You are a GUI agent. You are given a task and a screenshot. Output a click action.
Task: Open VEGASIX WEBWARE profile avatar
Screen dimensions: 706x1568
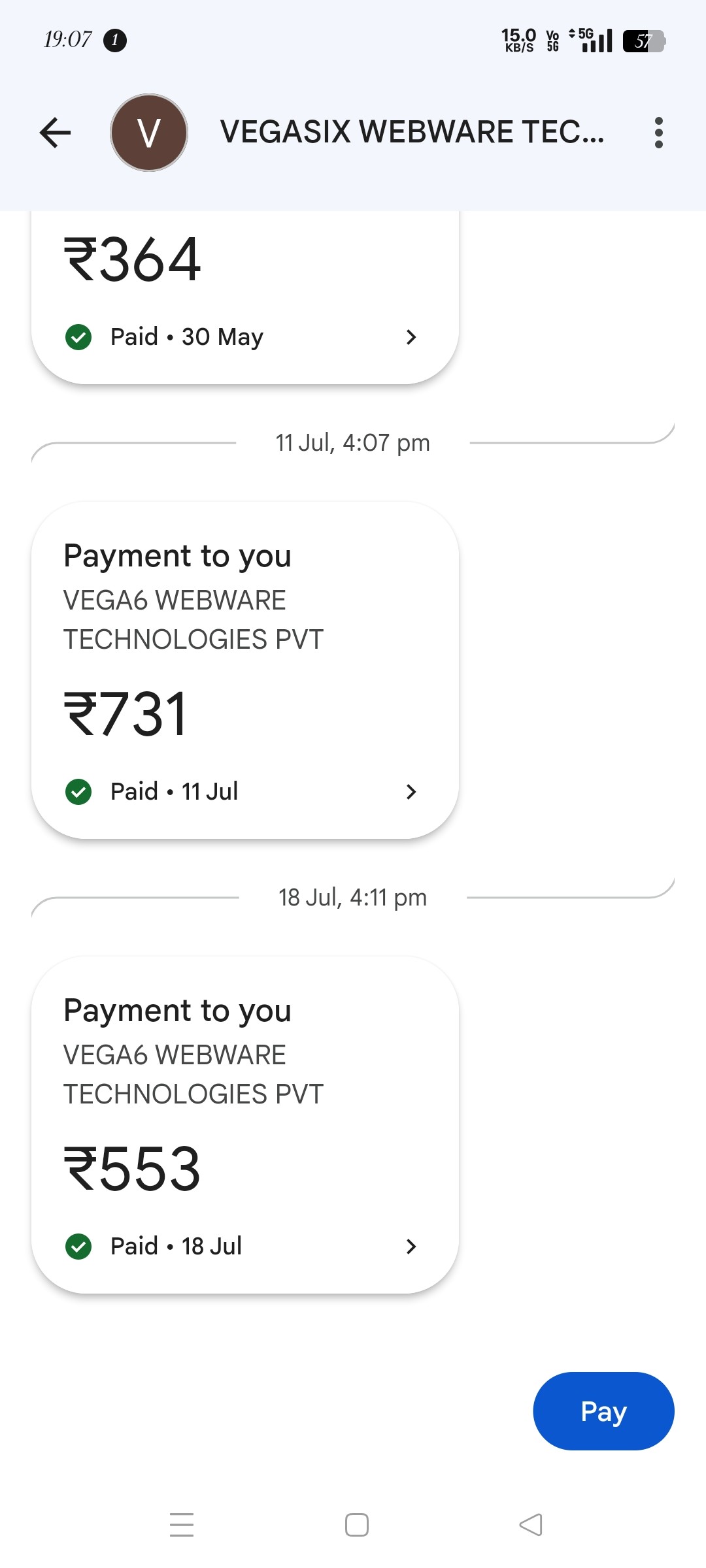coord(149,133)
